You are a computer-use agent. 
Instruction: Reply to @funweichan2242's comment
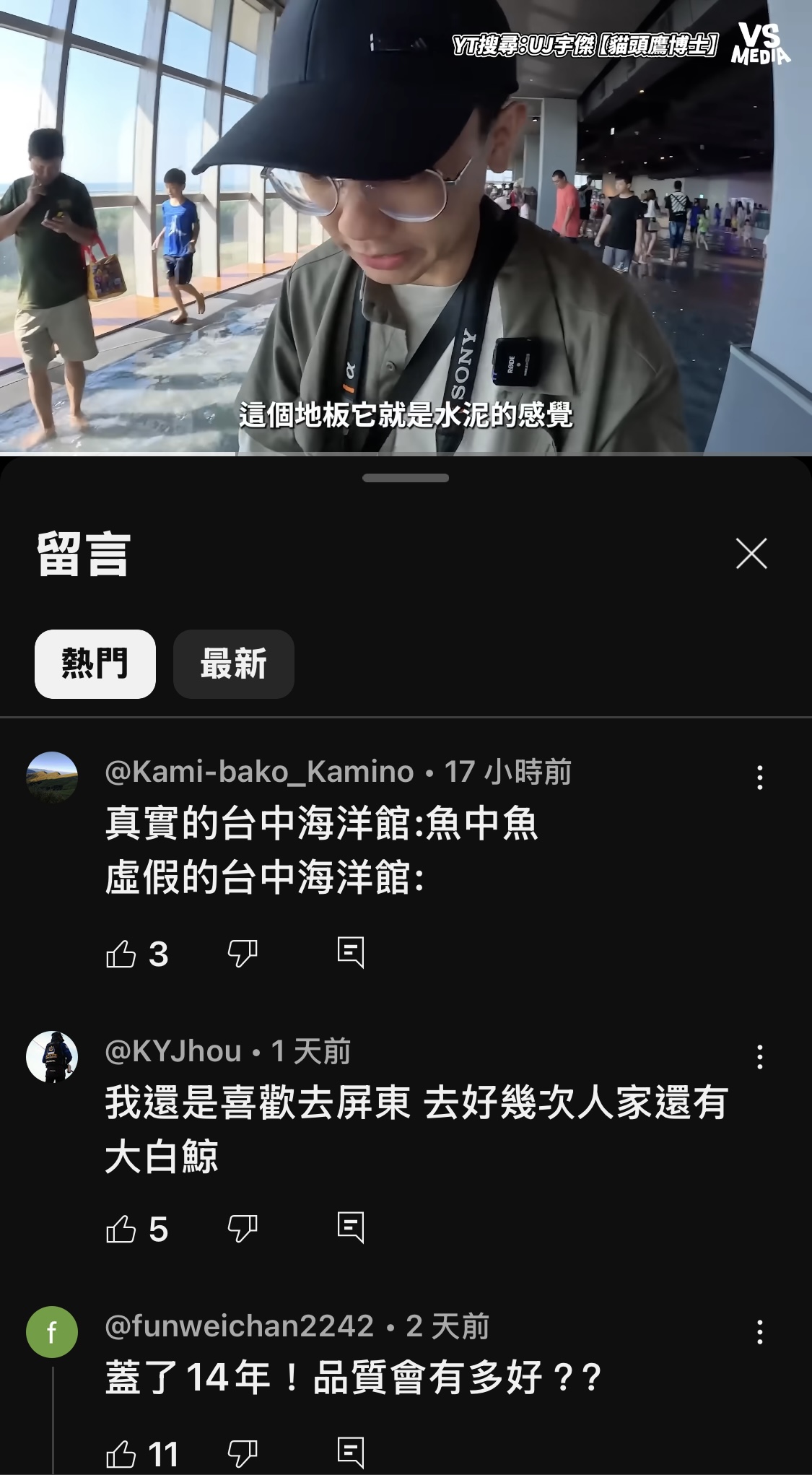[351, 1453]
